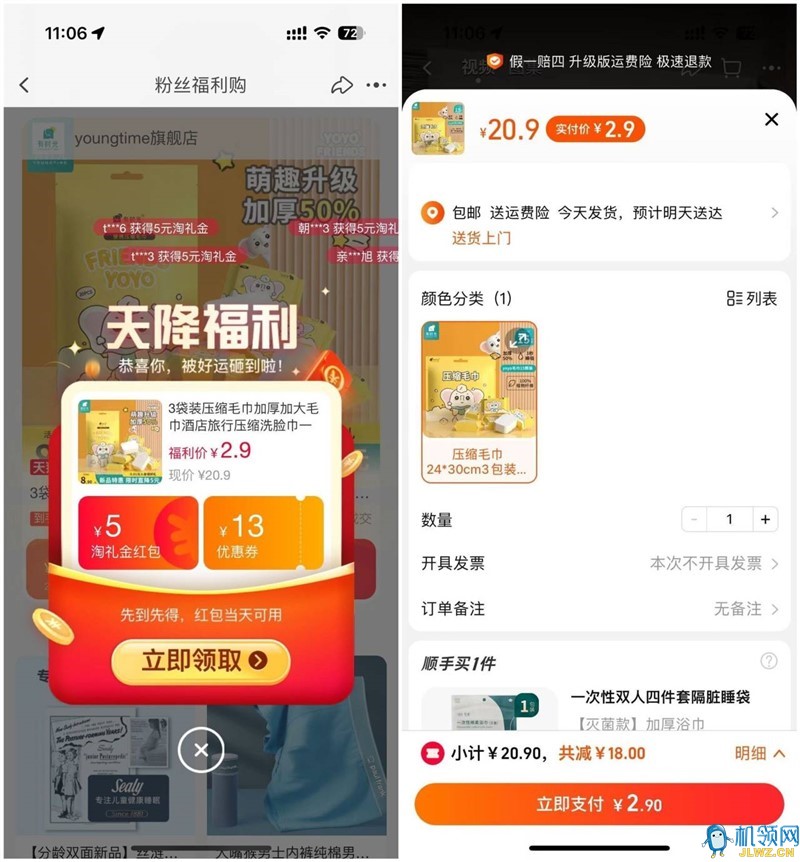The height and width of the screenshot is (862, 800).
Task: Add a note via 订单备注
Action: coord(600,609)
